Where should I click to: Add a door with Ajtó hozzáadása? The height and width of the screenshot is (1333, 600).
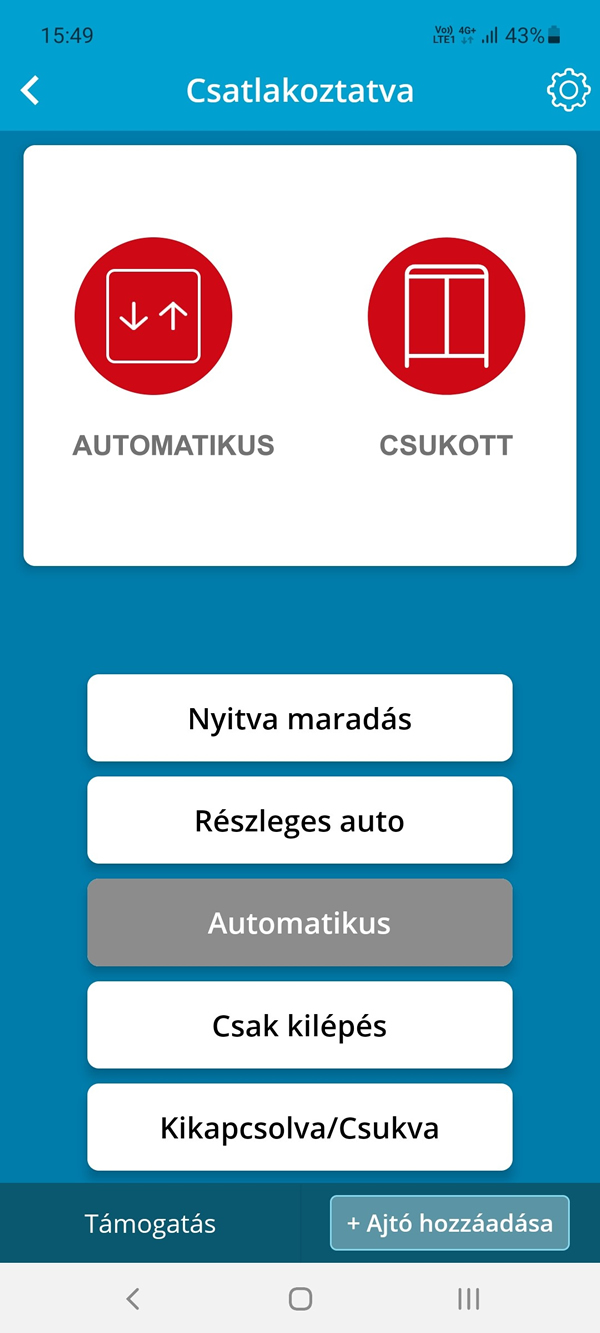[450, 1223]
